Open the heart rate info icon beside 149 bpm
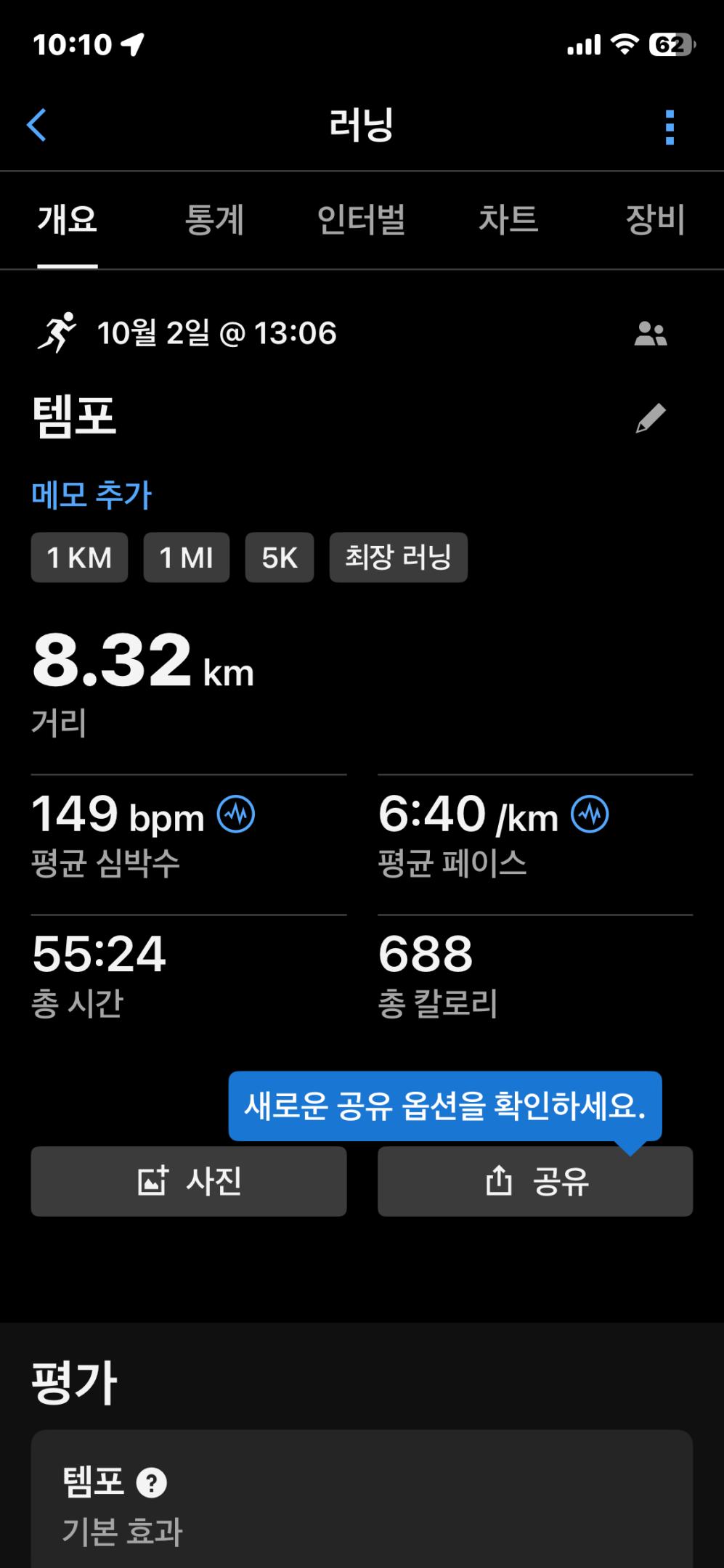The width and height of the screenshot is (724, 1568). pyautogui.click(x=236, y=814)
